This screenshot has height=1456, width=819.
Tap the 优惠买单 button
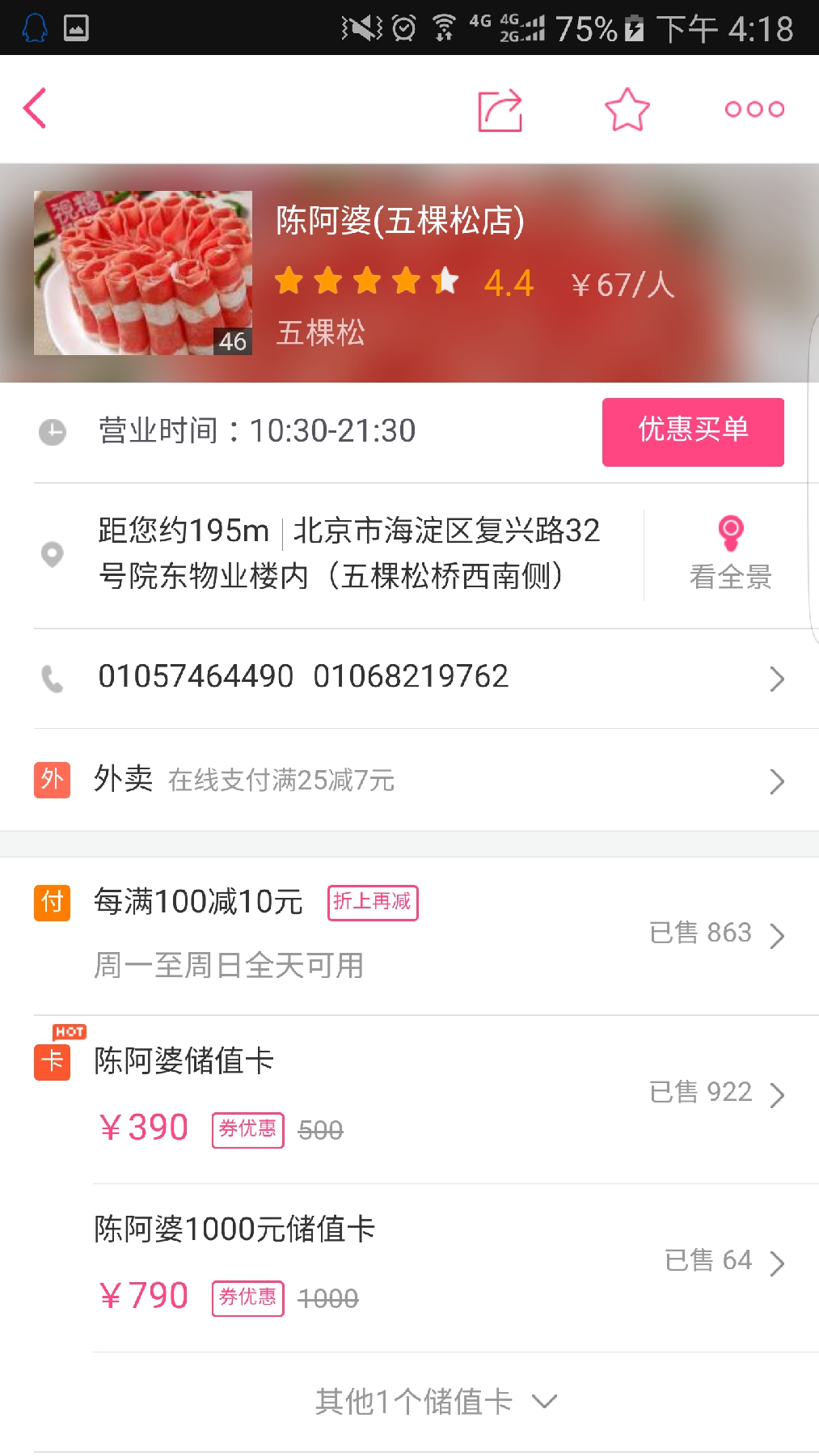[x=692, y=431]
